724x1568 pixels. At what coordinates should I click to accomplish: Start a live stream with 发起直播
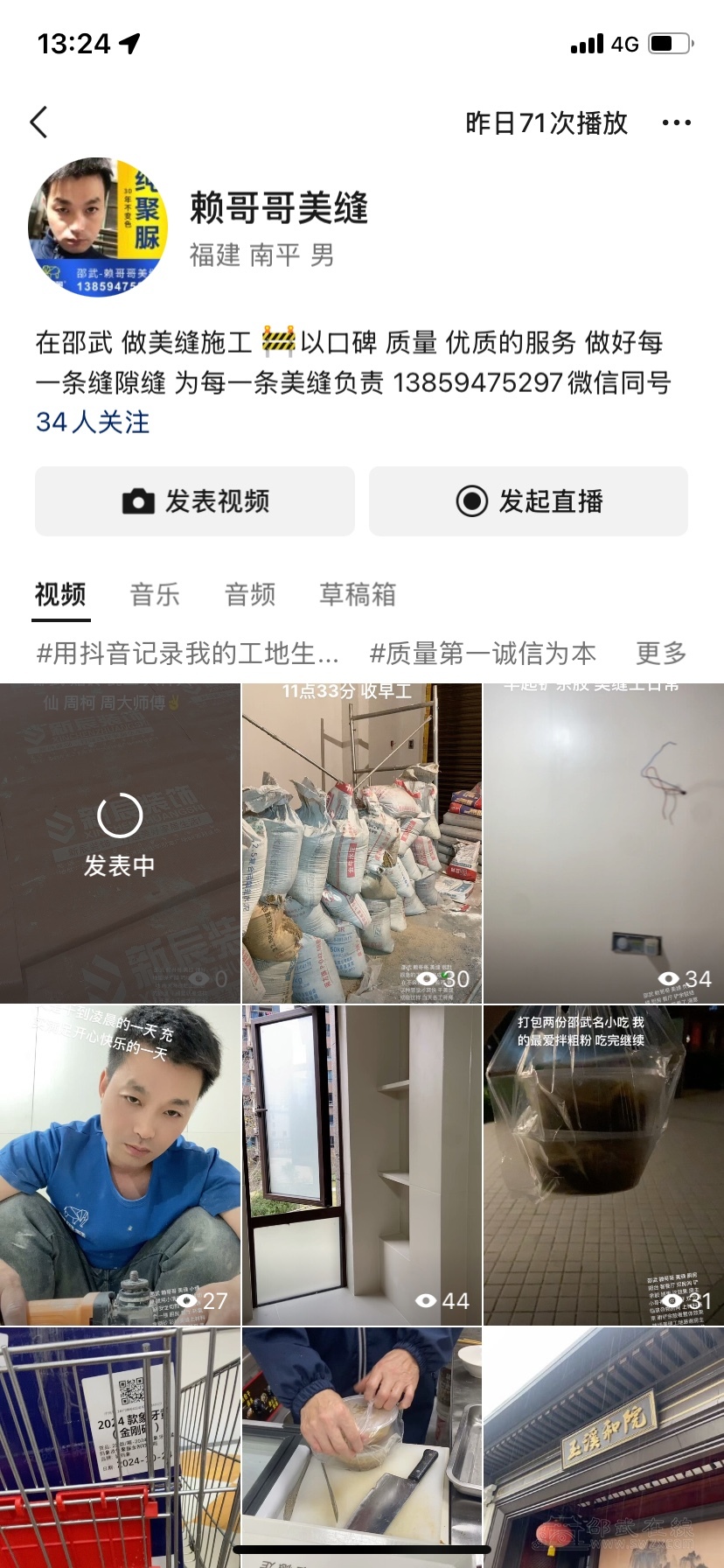tap(528, 501)
